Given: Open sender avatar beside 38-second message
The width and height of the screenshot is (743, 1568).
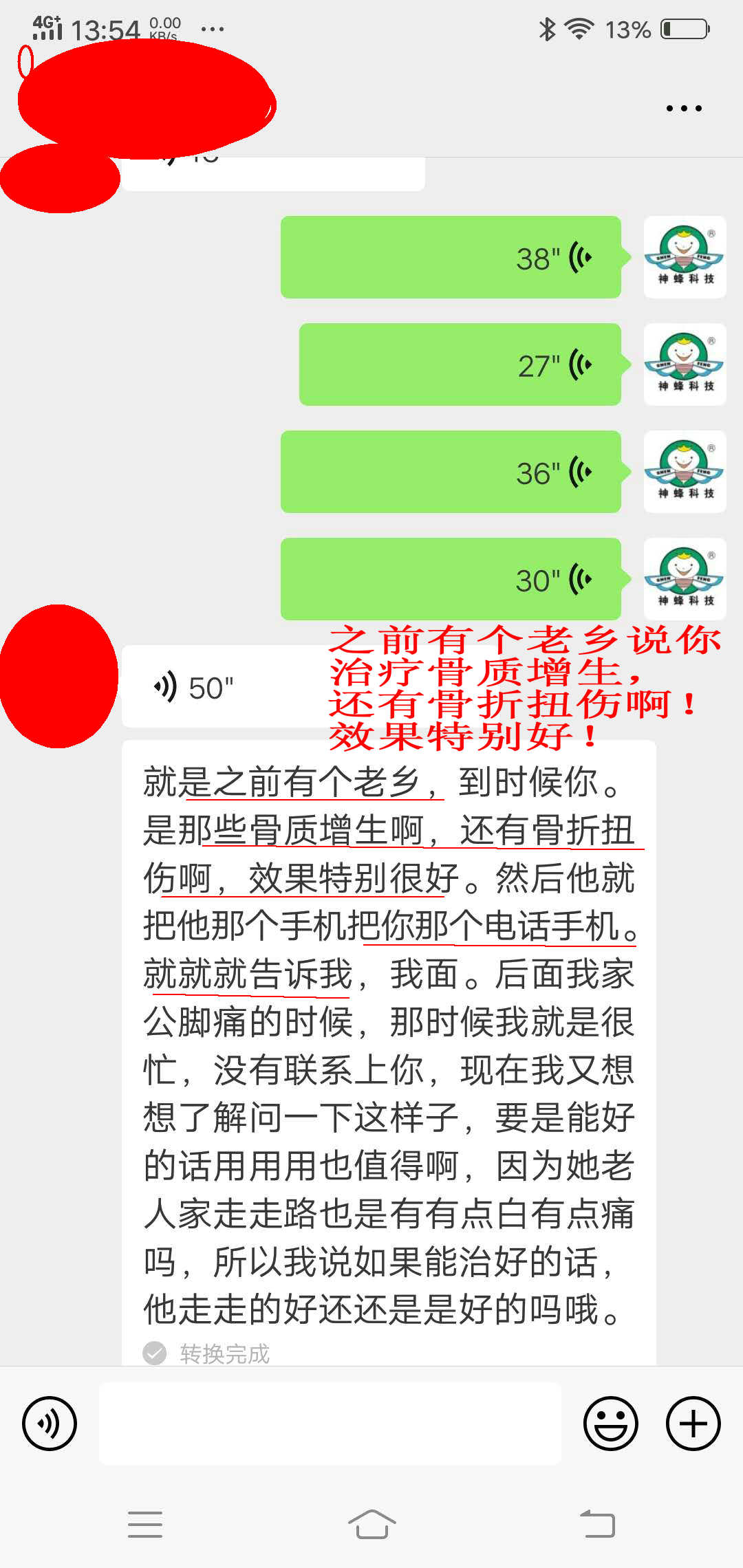Looking at the screenshot, I should click(685, 257).
